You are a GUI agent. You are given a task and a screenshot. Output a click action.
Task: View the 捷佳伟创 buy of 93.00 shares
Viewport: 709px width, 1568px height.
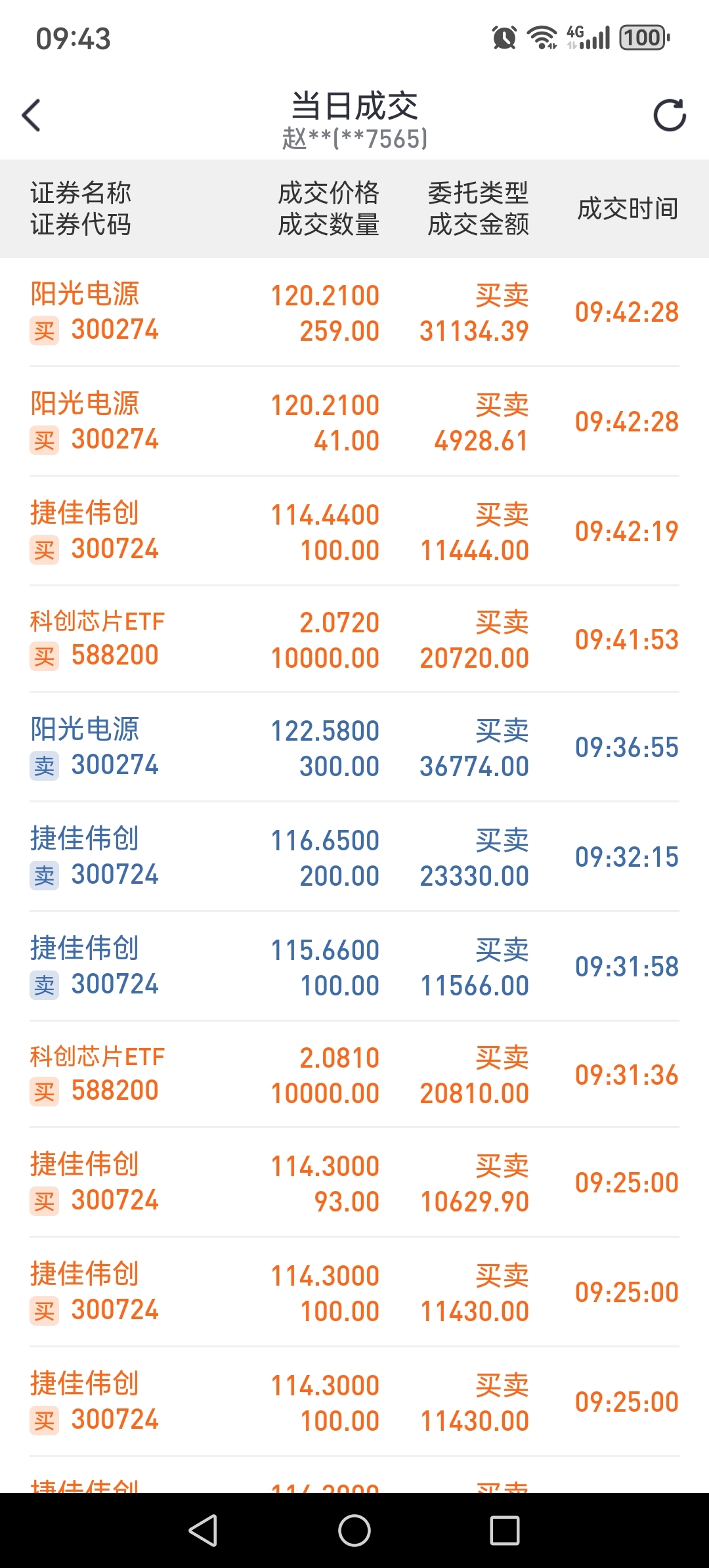click(x=354, y=1183)
